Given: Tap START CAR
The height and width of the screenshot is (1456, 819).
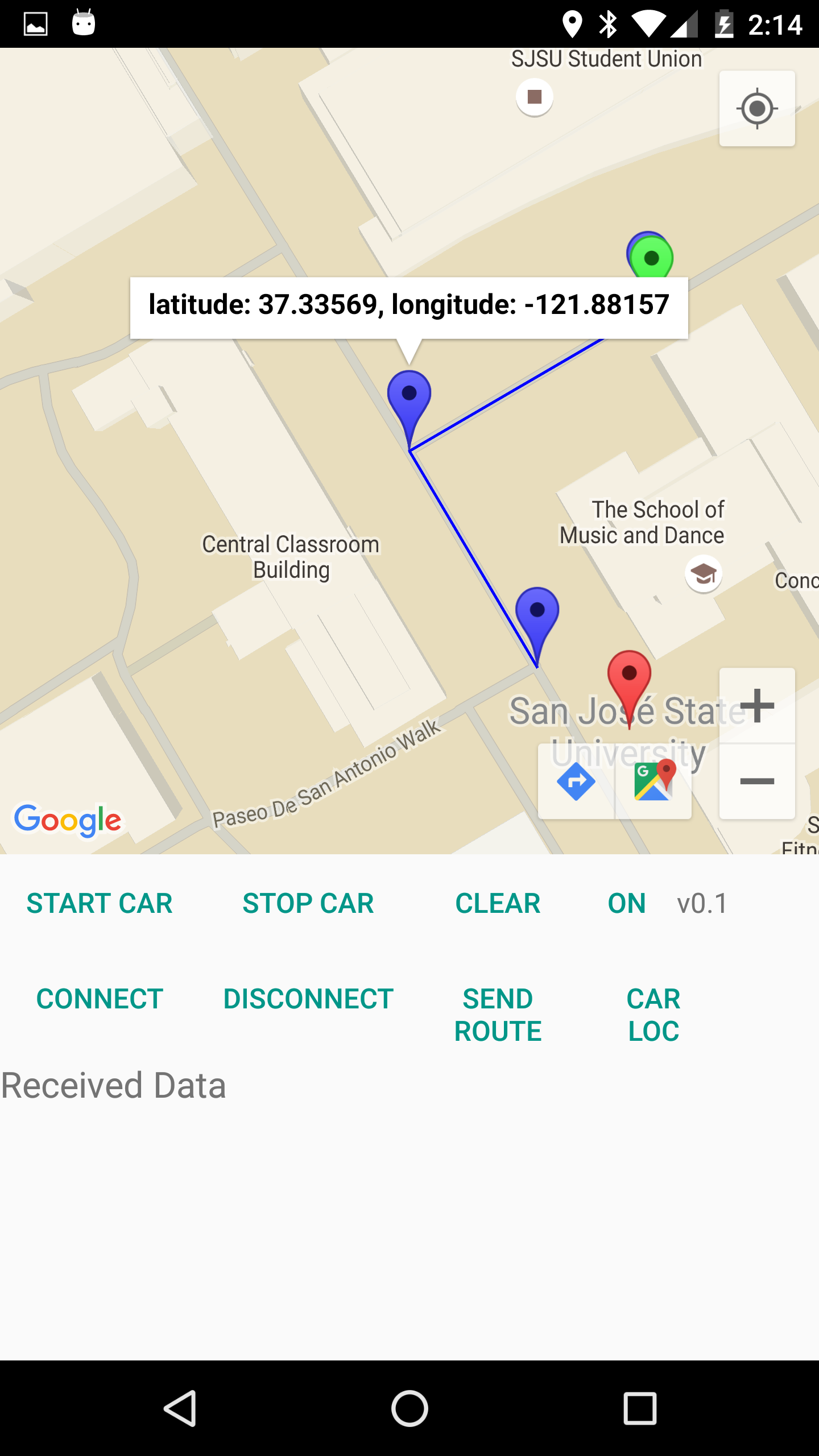Looking at the screenshot, I should coord(100,903).
